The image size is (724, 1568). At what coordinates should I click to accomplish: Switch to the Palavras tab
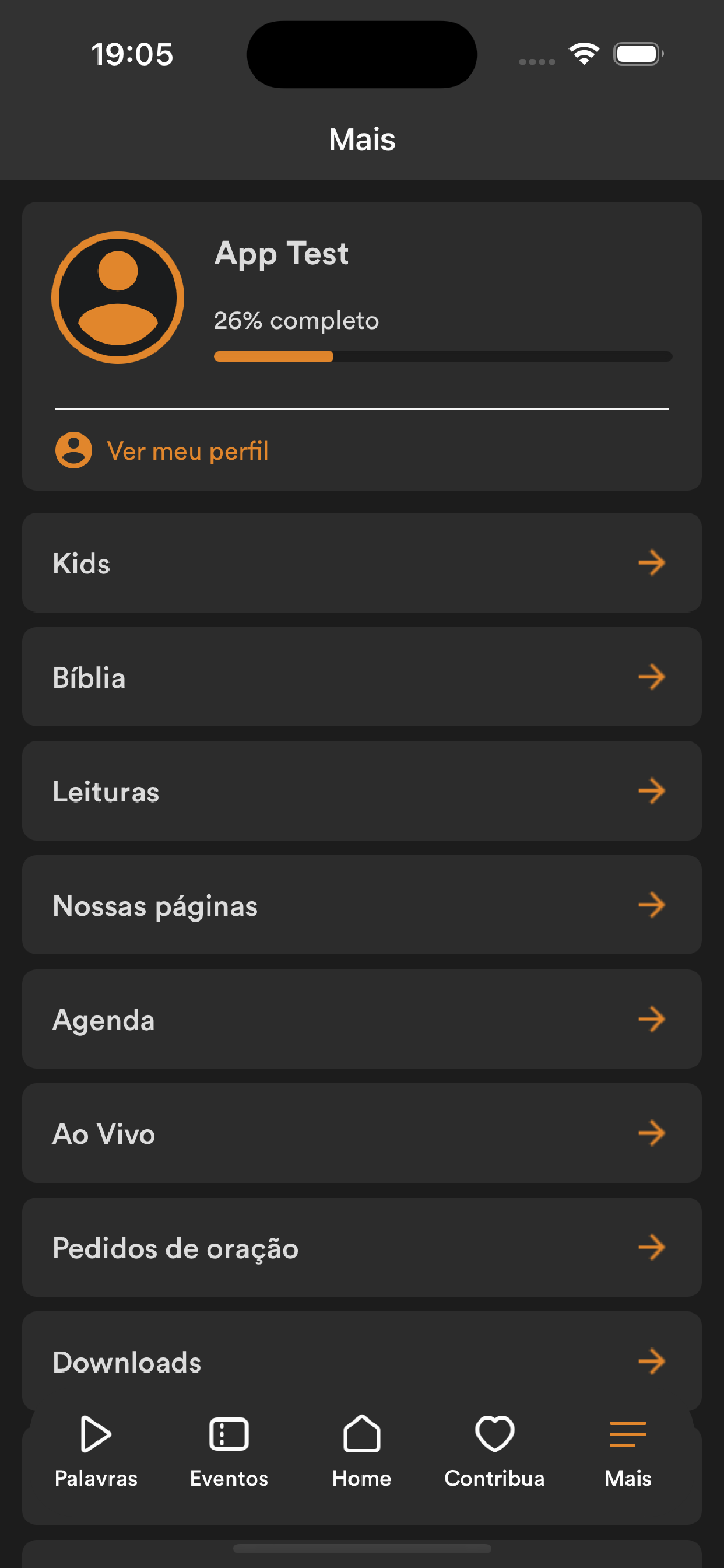(96, 1452)
